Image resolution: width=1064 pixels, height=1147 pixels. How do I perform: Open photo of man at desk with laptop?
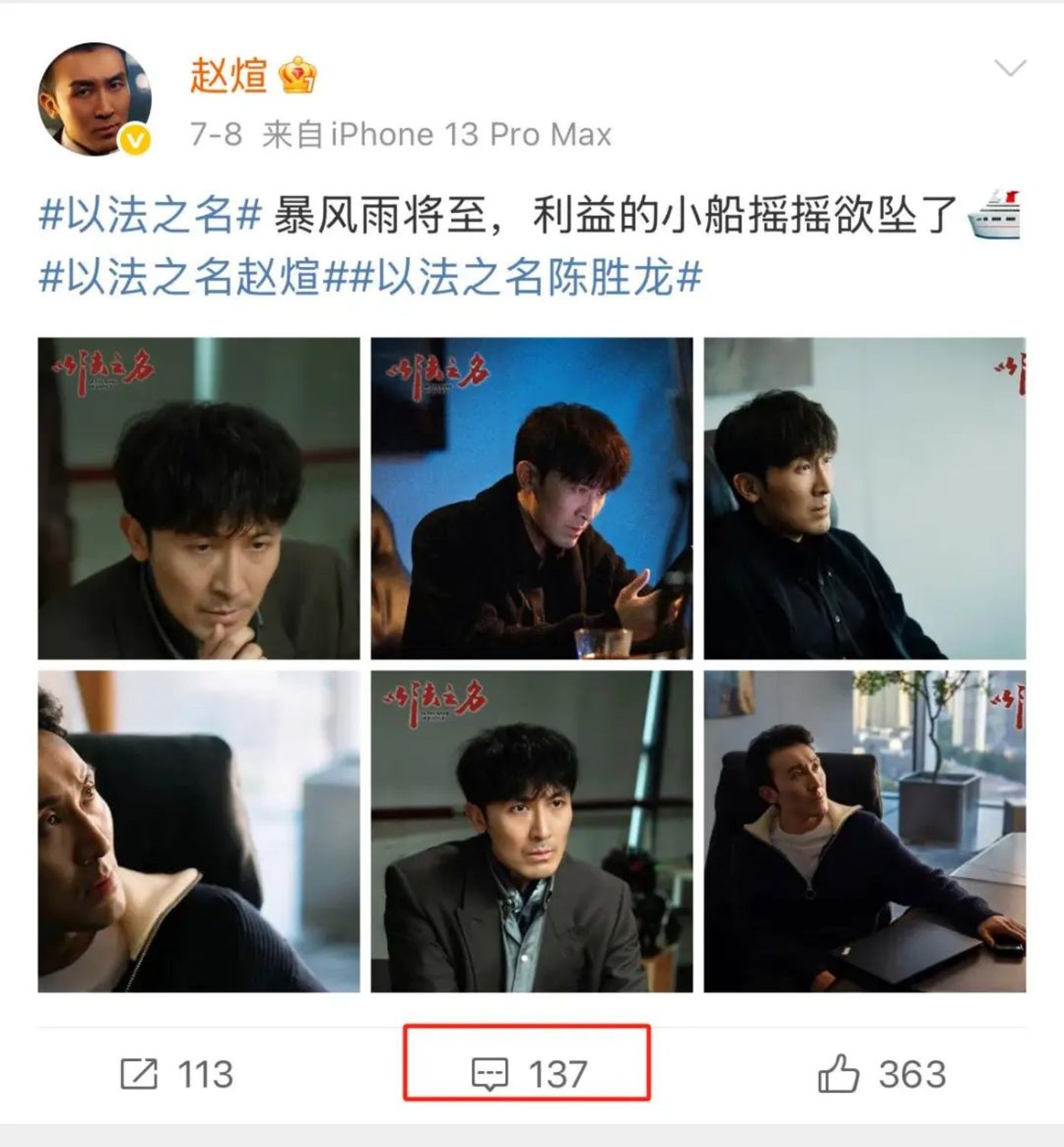coord(864,831)
